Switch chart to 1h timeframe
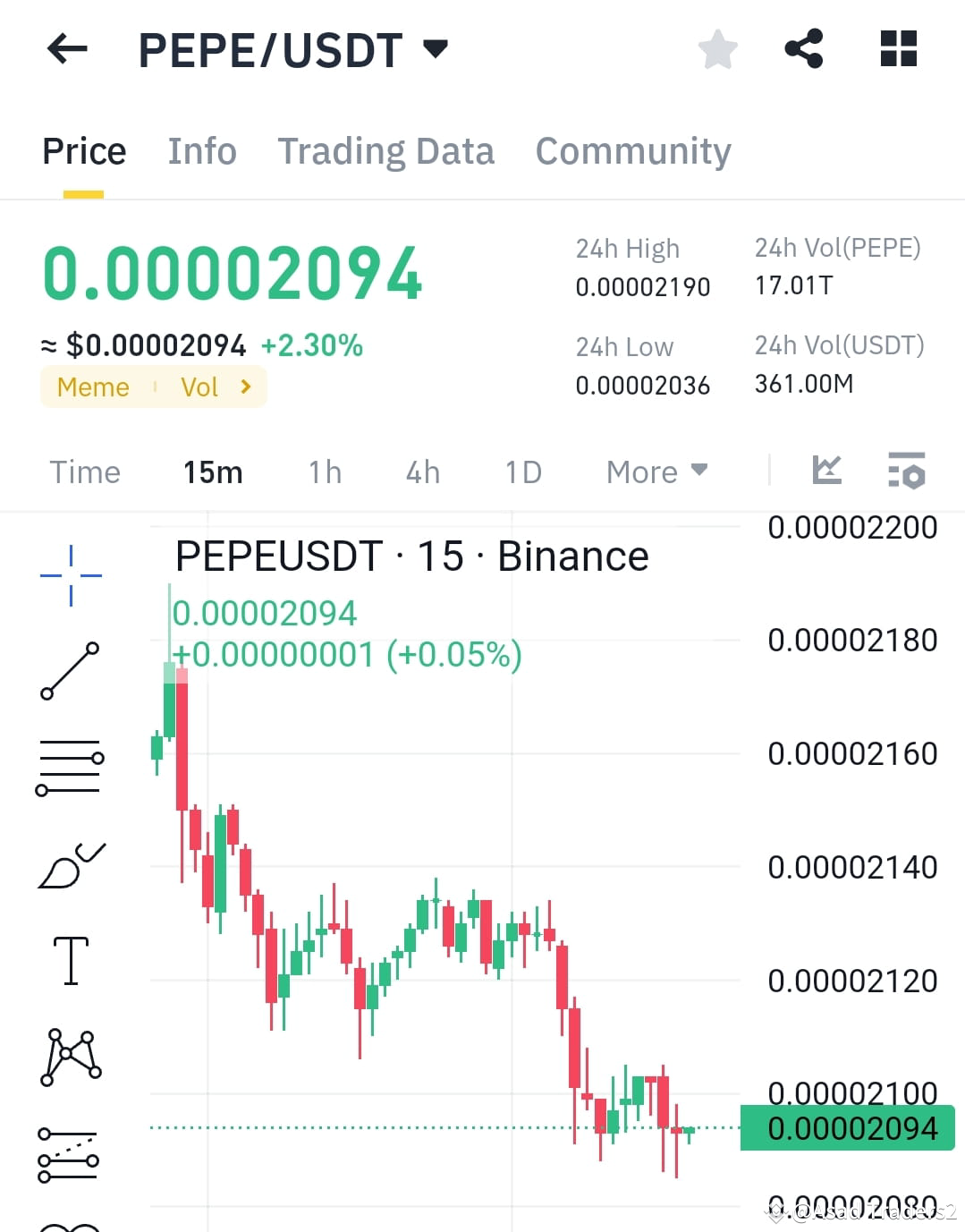This screenshot has width=965, height=1232. pyautogui.click(x=324, y=472)
